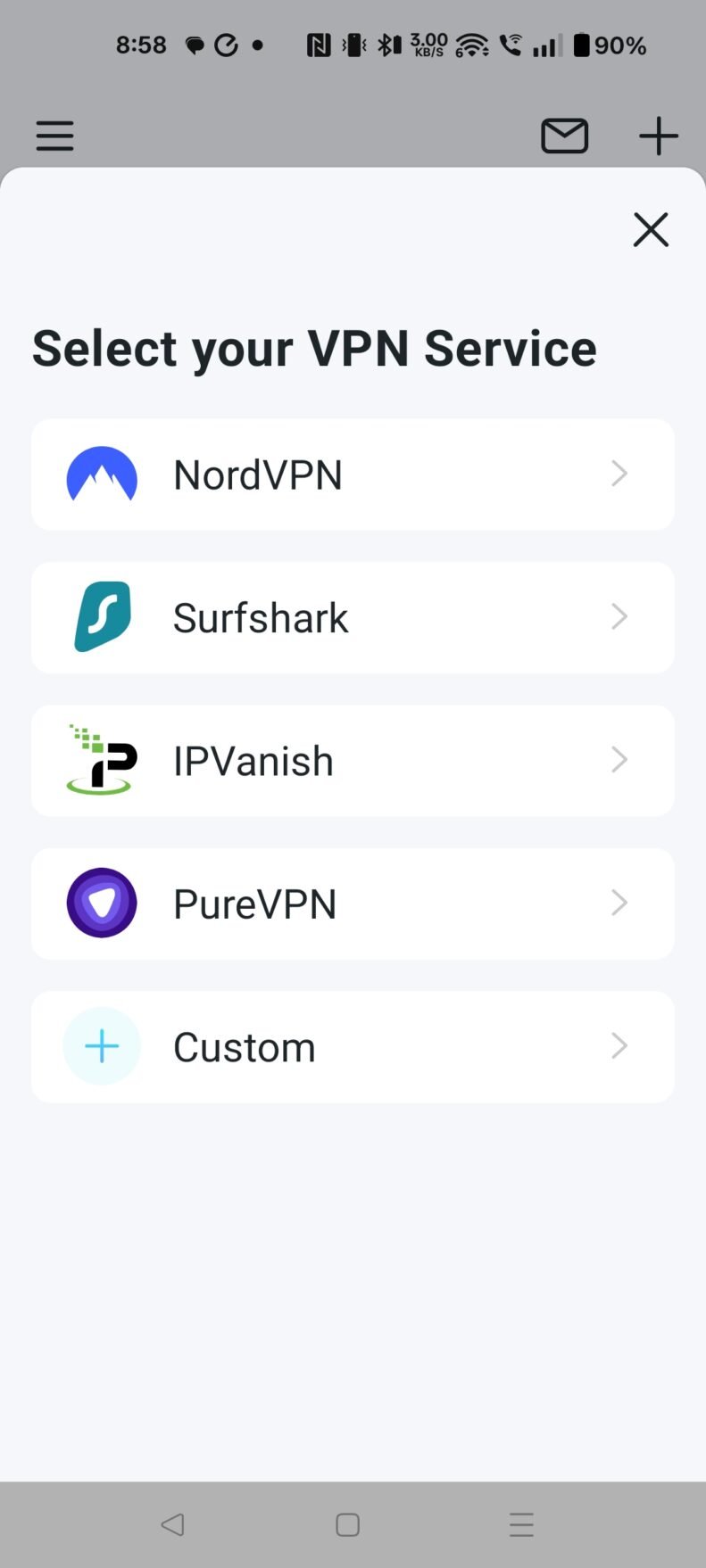Select NordVPN as the VPN service
The width and height of the screenshot is (706, 1568).
click(x=353, y=475)
